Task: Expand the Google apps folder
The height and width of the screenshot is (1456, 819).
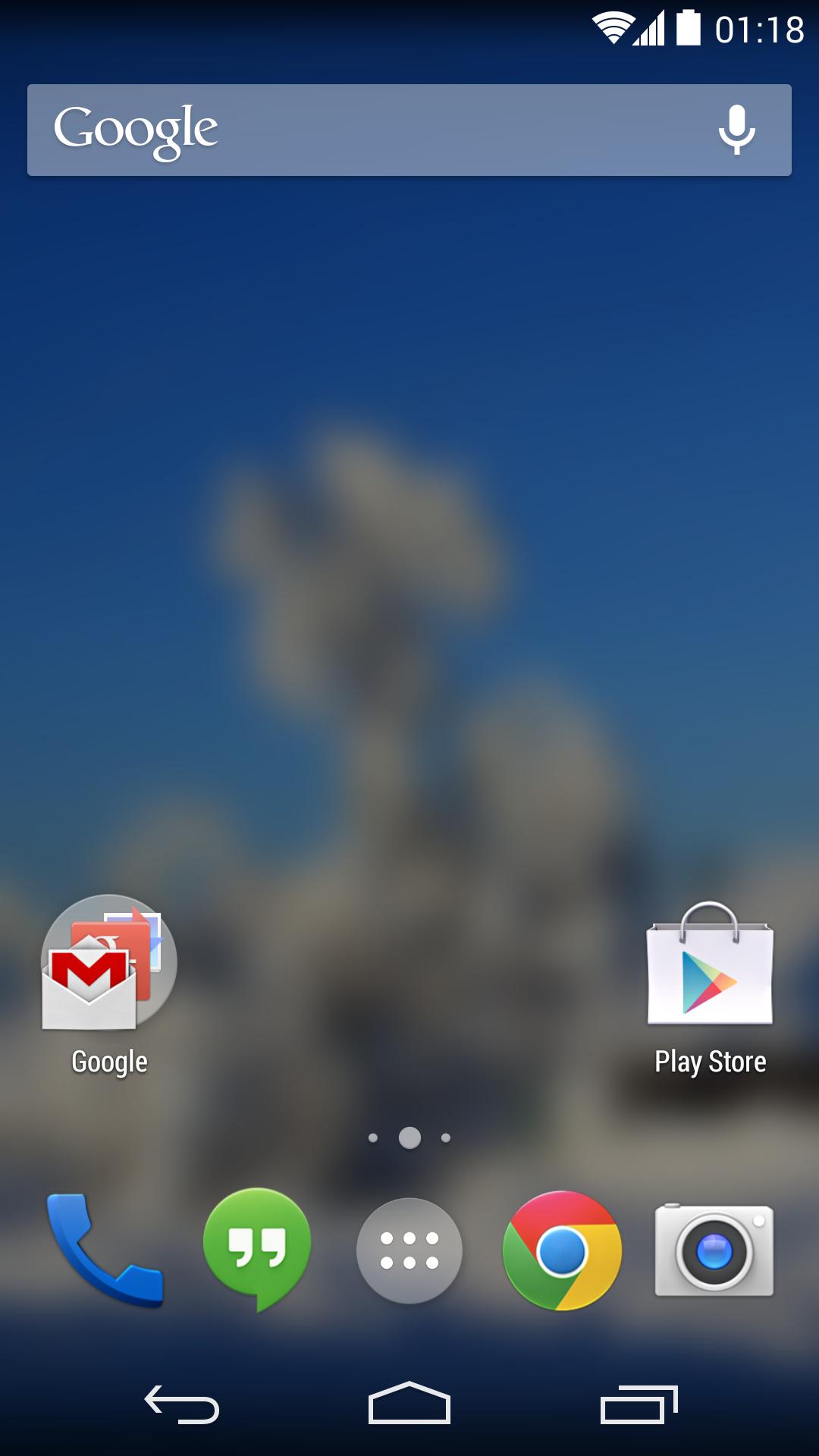Action: coord(106,963)
